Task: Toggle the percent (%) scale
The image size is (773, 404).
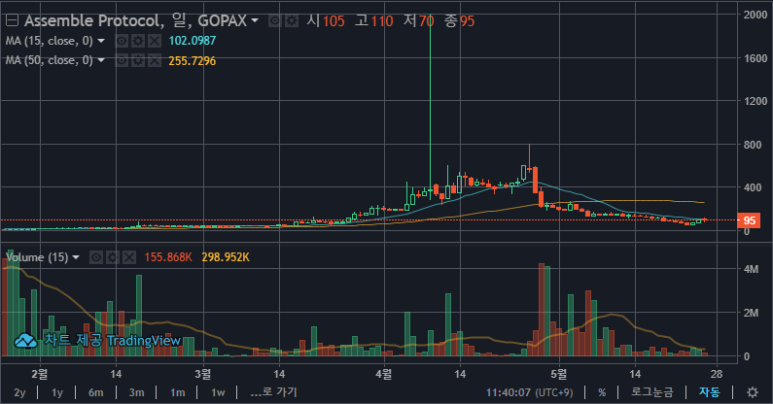Action: point(601,392)
